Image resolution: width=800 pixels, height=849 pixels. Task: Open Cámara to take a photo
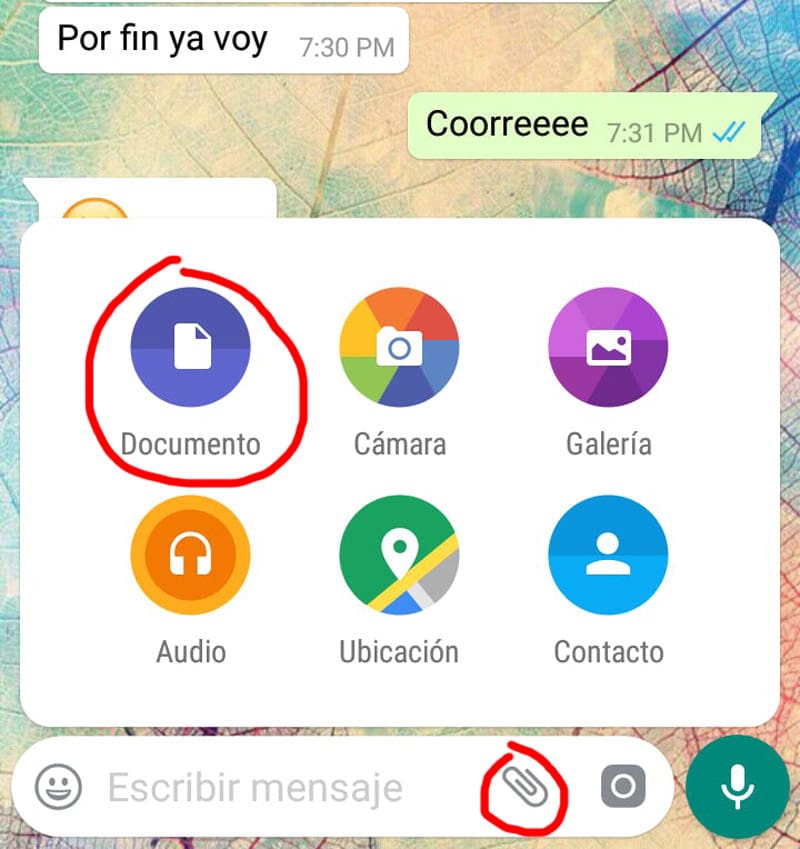[399, 347]
